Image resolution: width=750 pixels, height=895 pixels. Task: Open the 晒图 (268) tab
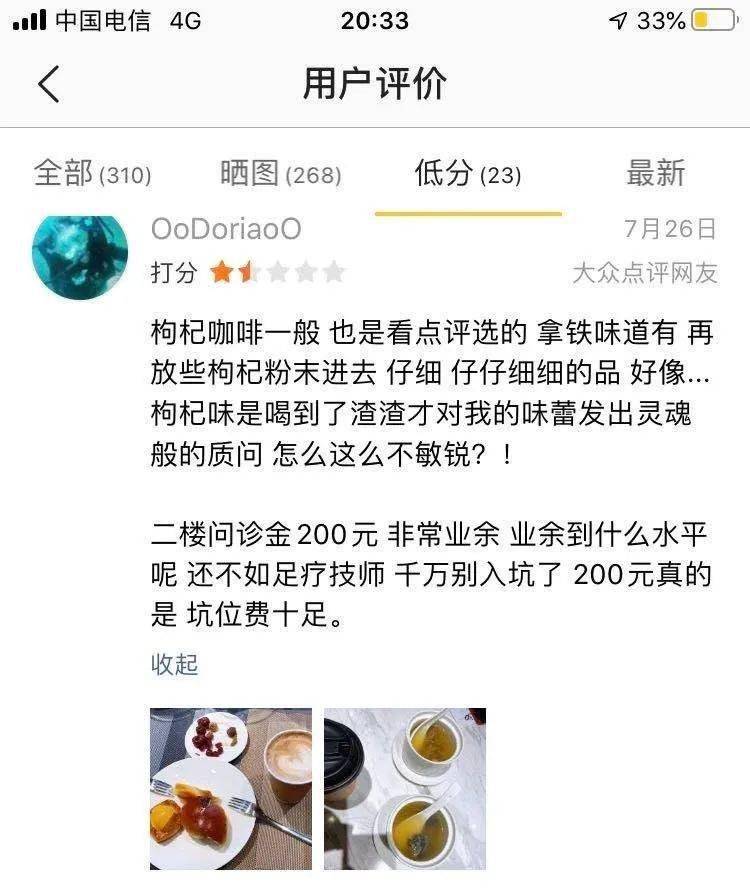pos(279,173)
